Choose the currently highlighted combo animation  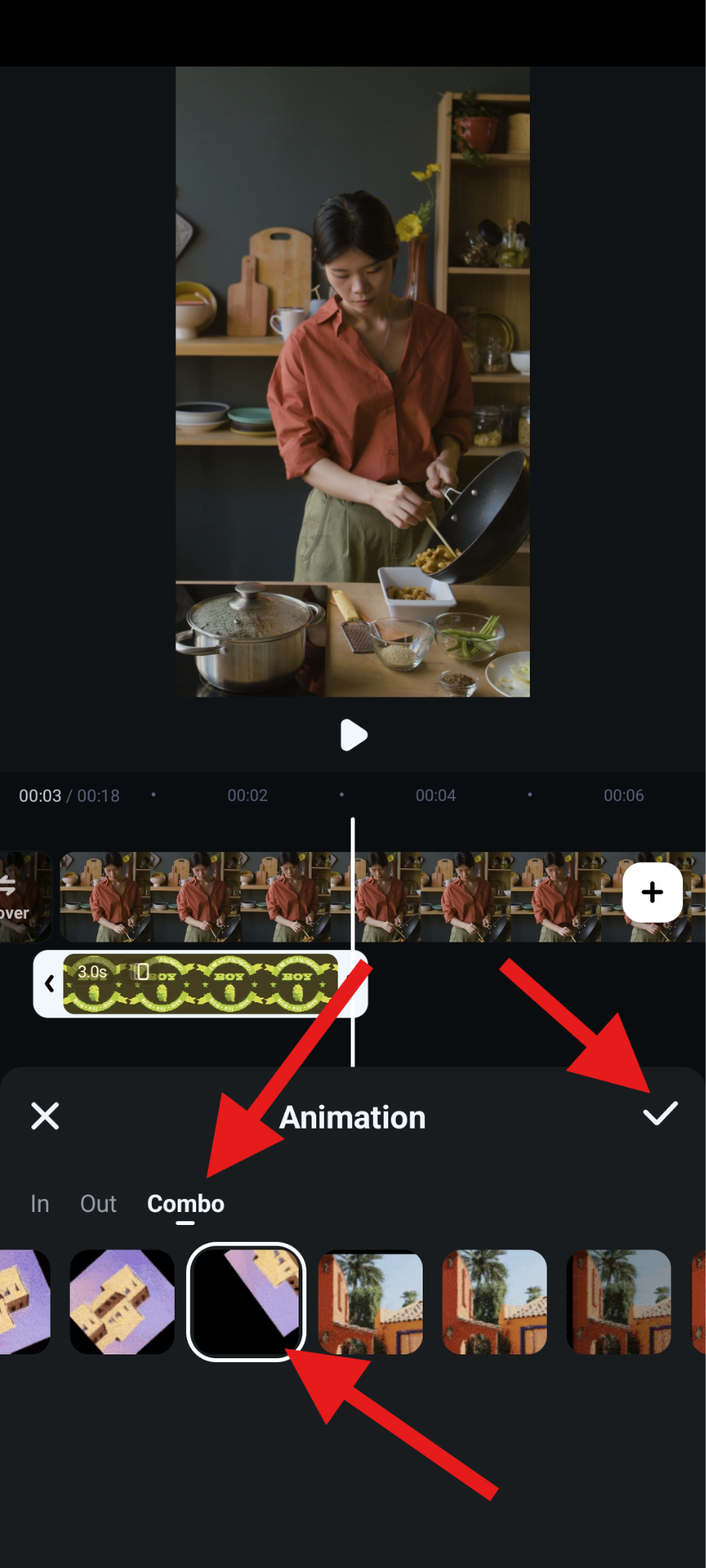click(x=246, y=1302)
